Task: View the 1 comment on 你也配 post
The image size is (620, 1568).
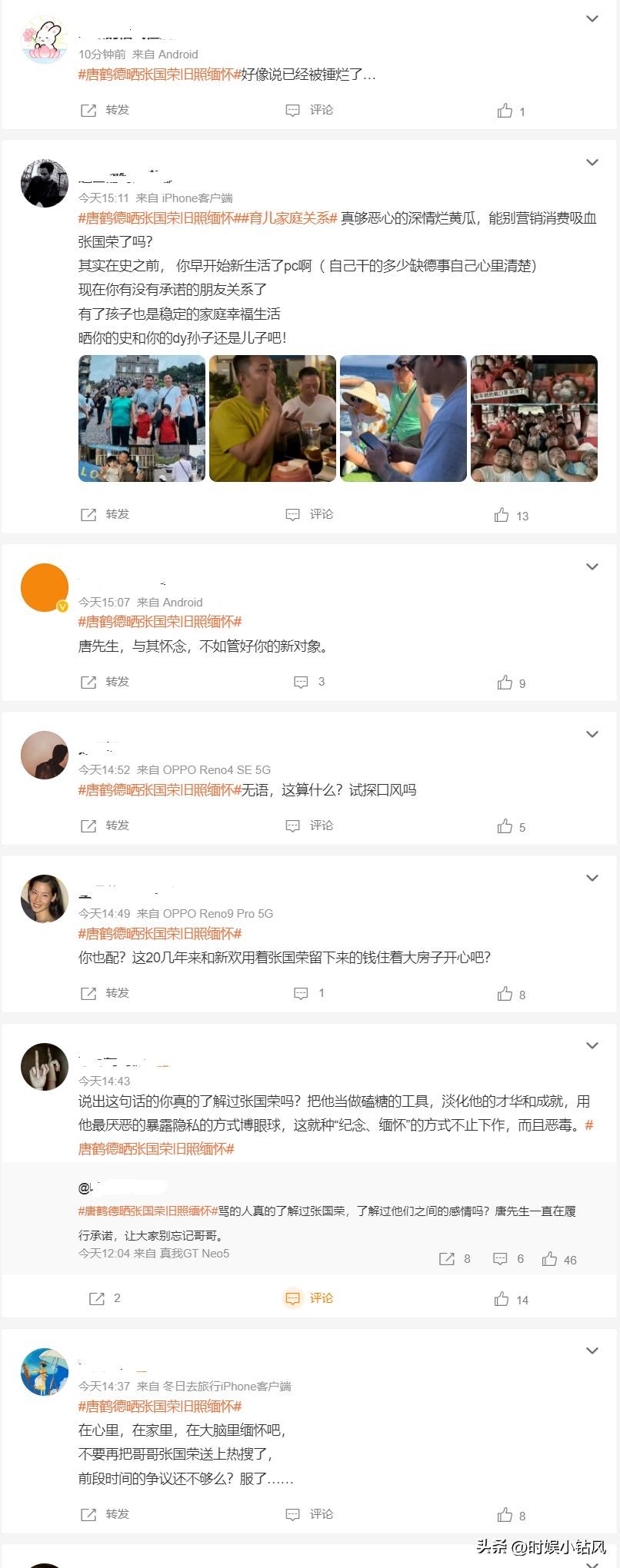Action: pos(309,993)
